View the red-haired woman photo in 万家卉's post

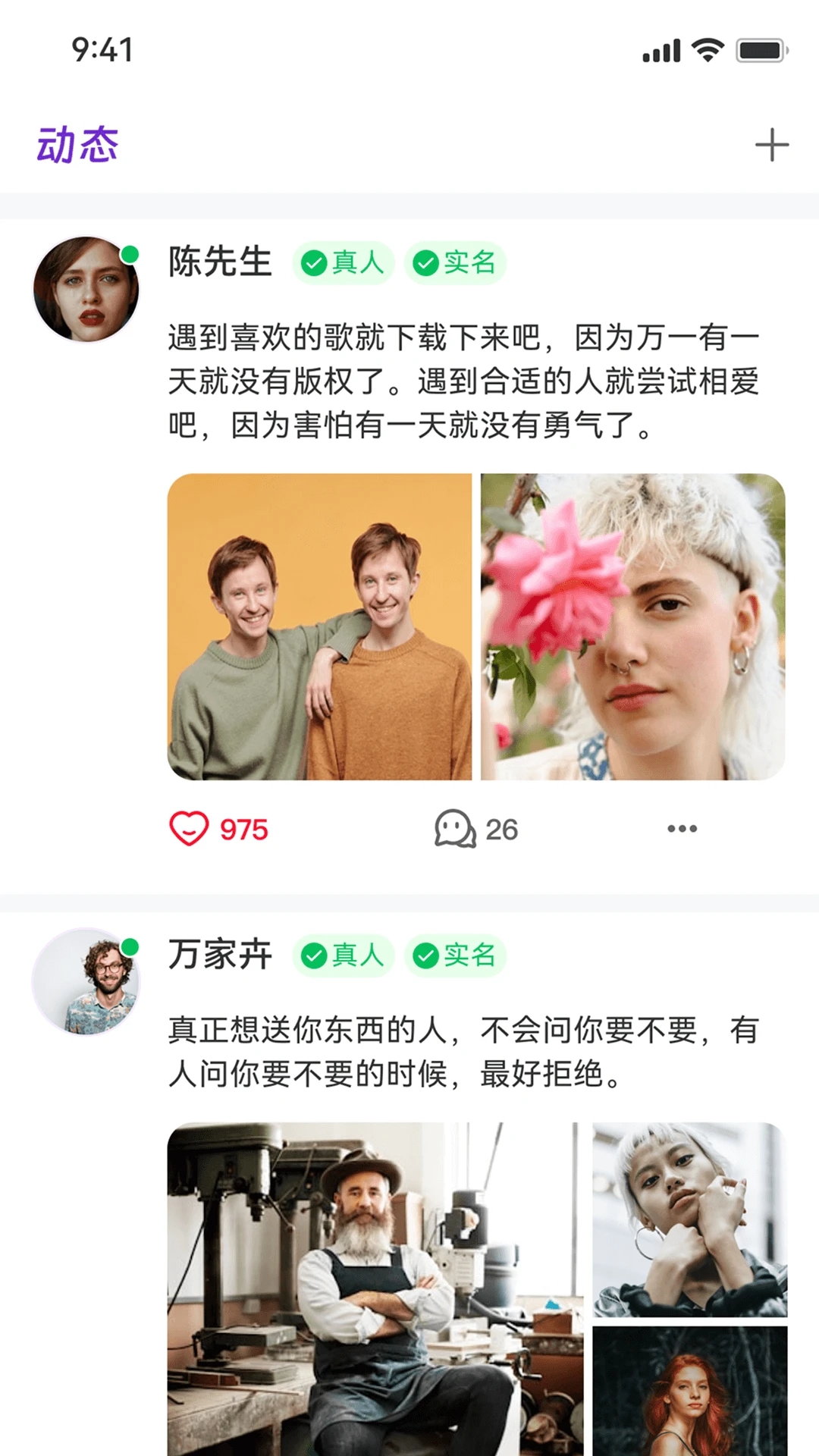click(689, 1392)
